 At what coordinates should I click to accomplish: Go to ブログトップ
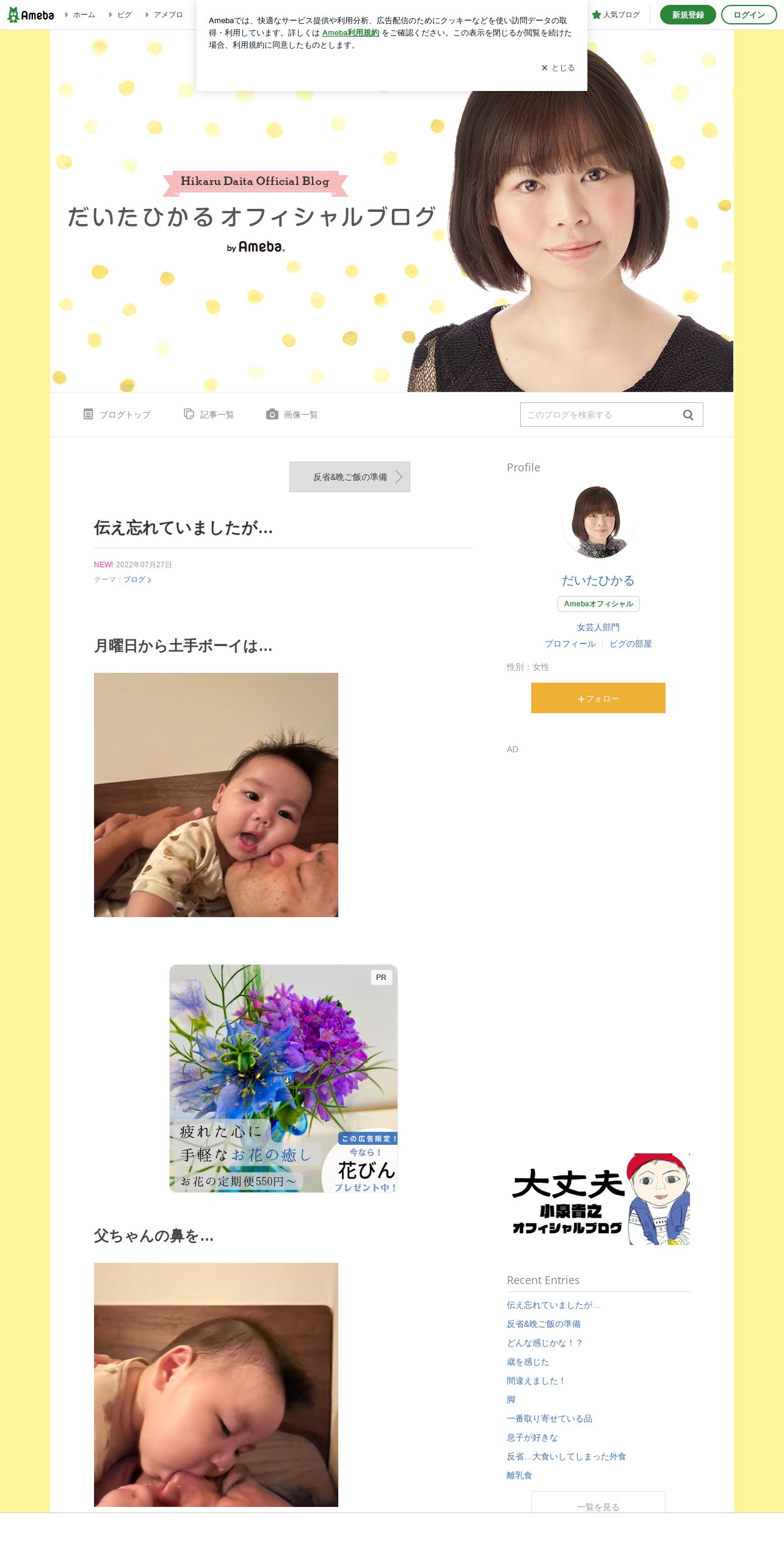pos(117,415)
